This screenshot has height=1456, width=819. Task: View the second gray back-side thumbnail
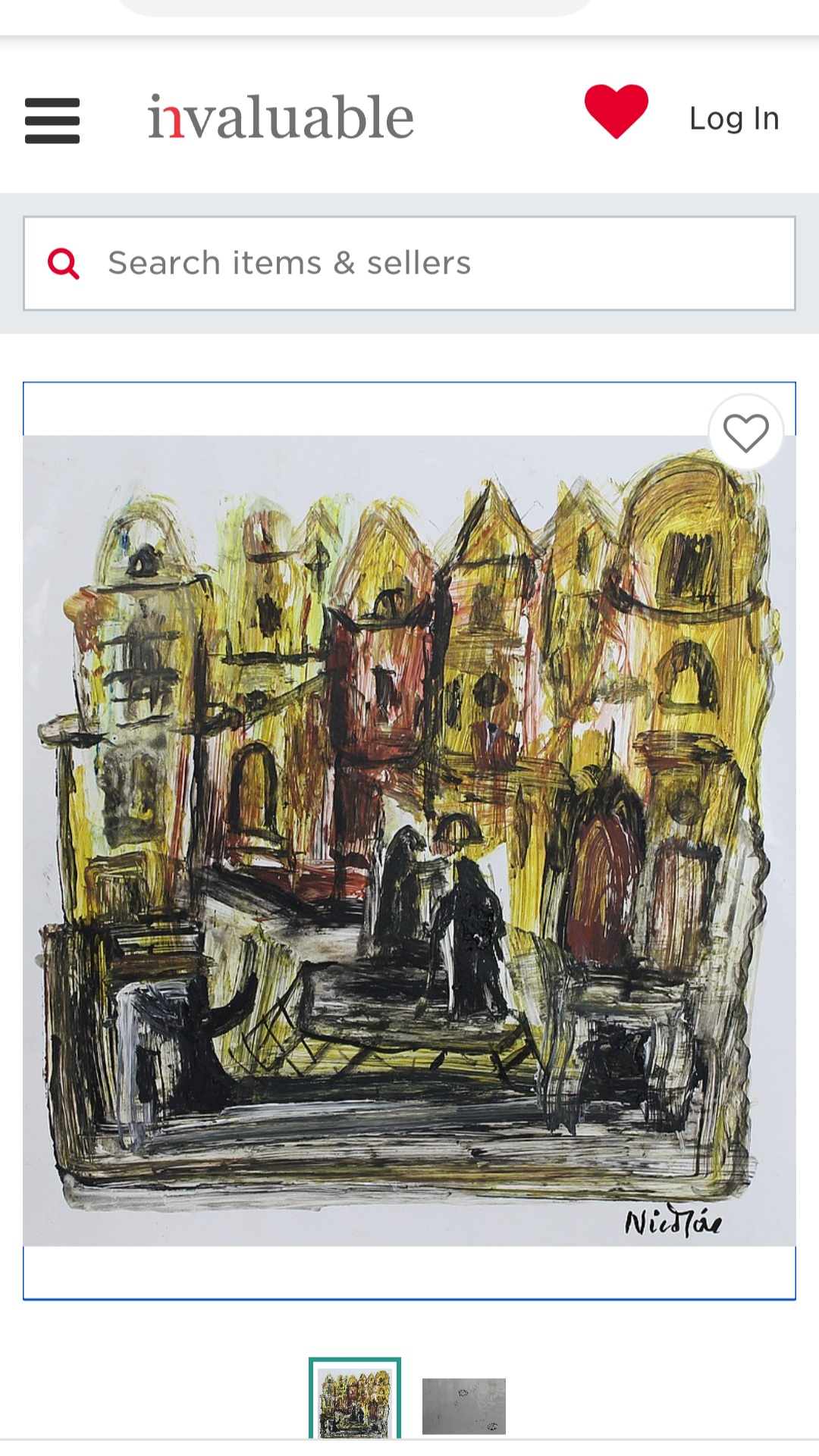click(x=463, y=1406)
